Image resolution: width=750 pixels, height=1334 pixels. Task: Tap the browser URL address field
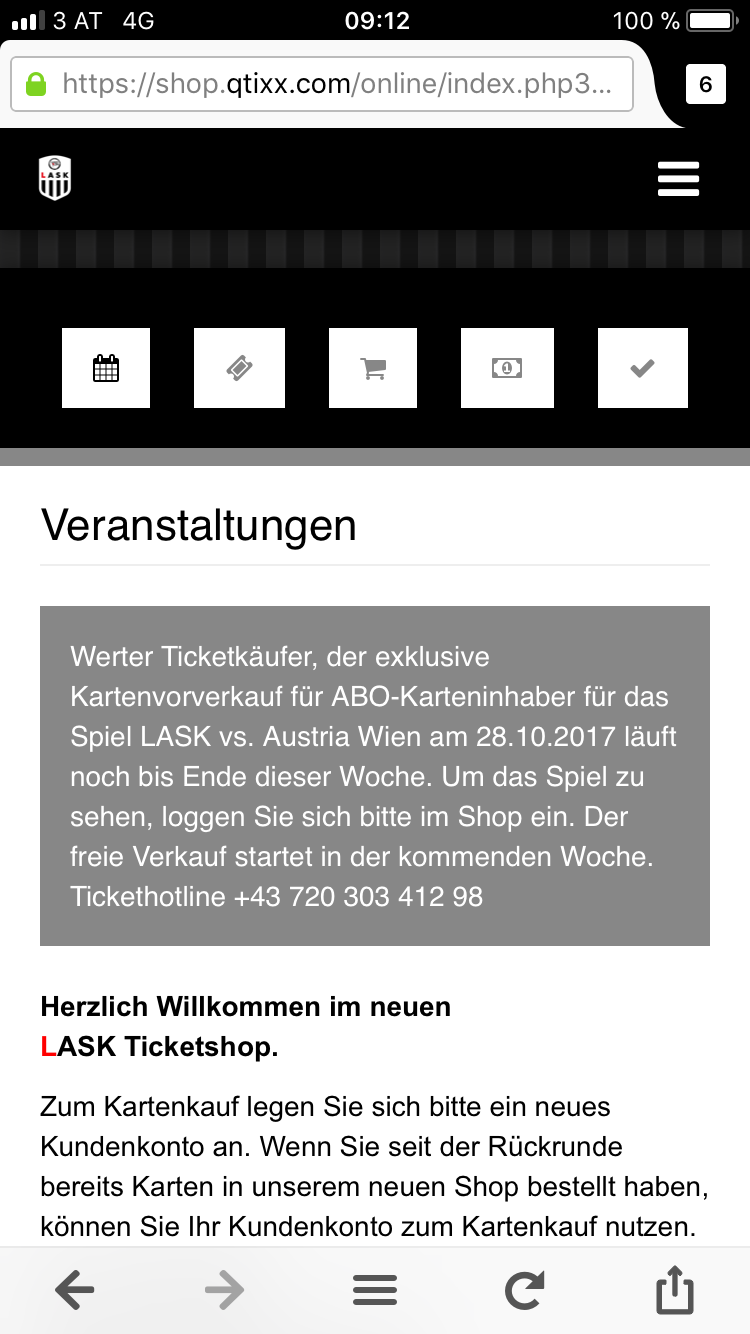coord(322,84)
